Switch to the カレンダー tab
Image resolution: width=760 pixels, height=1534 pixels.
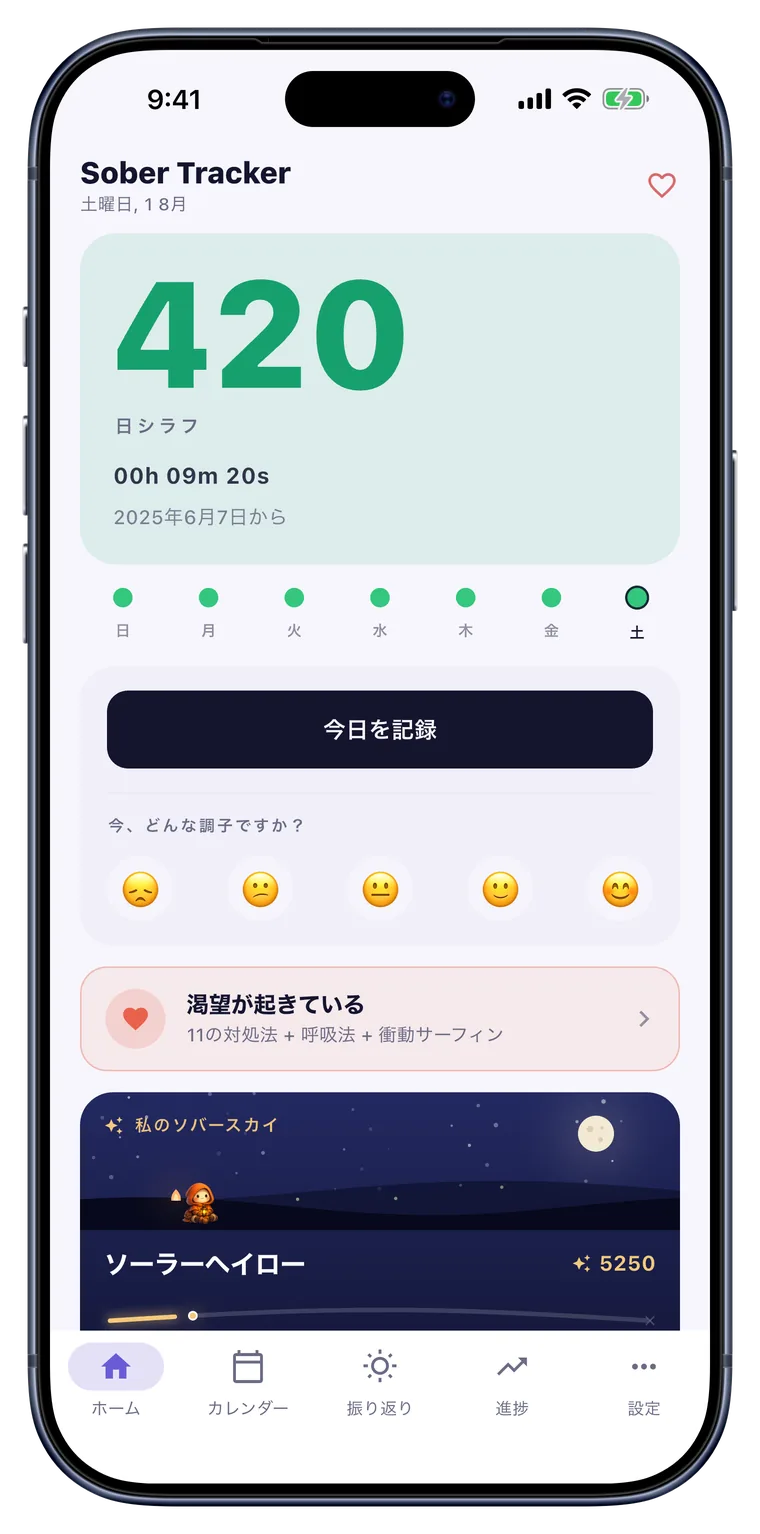click(248, 1382)
